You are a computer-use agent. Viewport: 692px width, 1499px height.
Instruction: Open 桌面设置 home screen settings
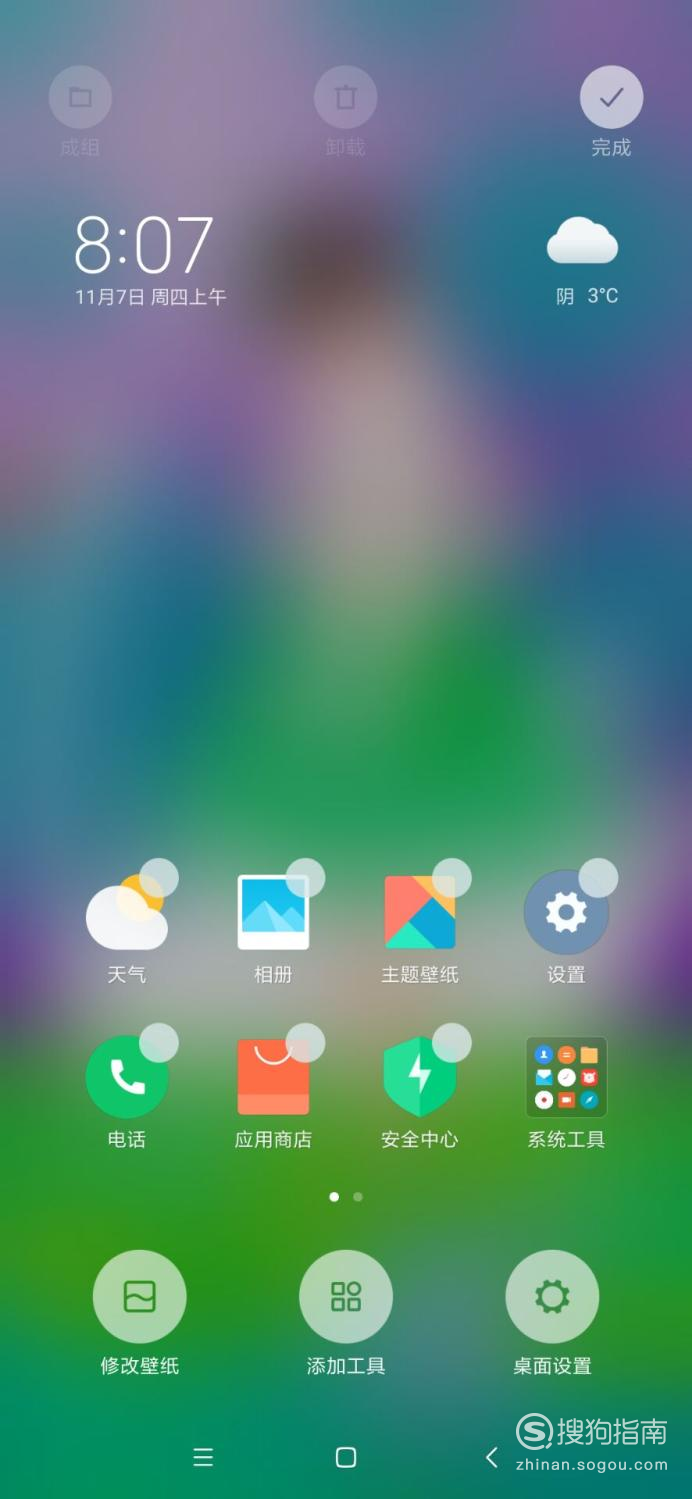point(552,1297)
